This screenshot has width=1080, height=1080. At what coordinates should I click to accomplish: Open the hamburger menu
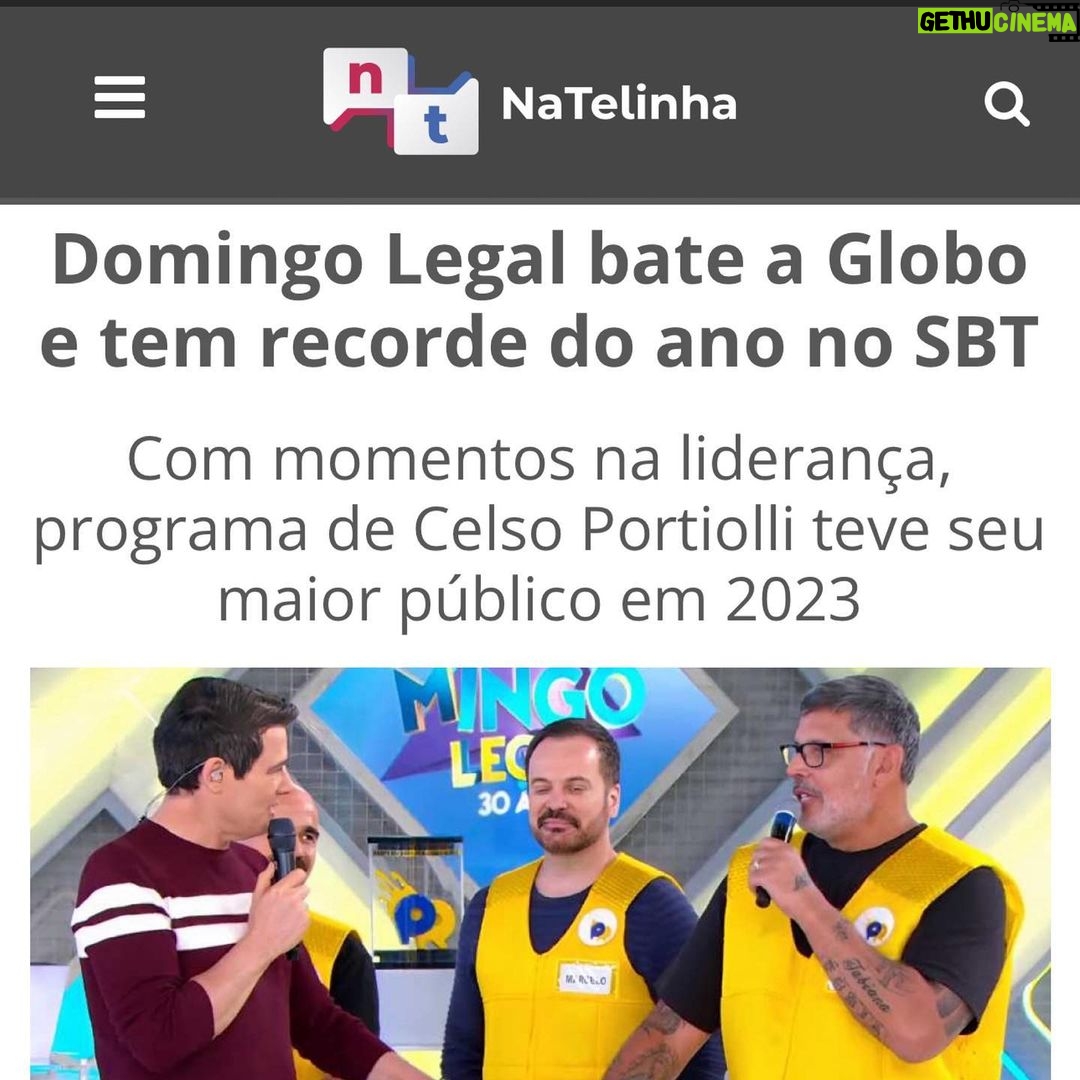click(120, 99)
